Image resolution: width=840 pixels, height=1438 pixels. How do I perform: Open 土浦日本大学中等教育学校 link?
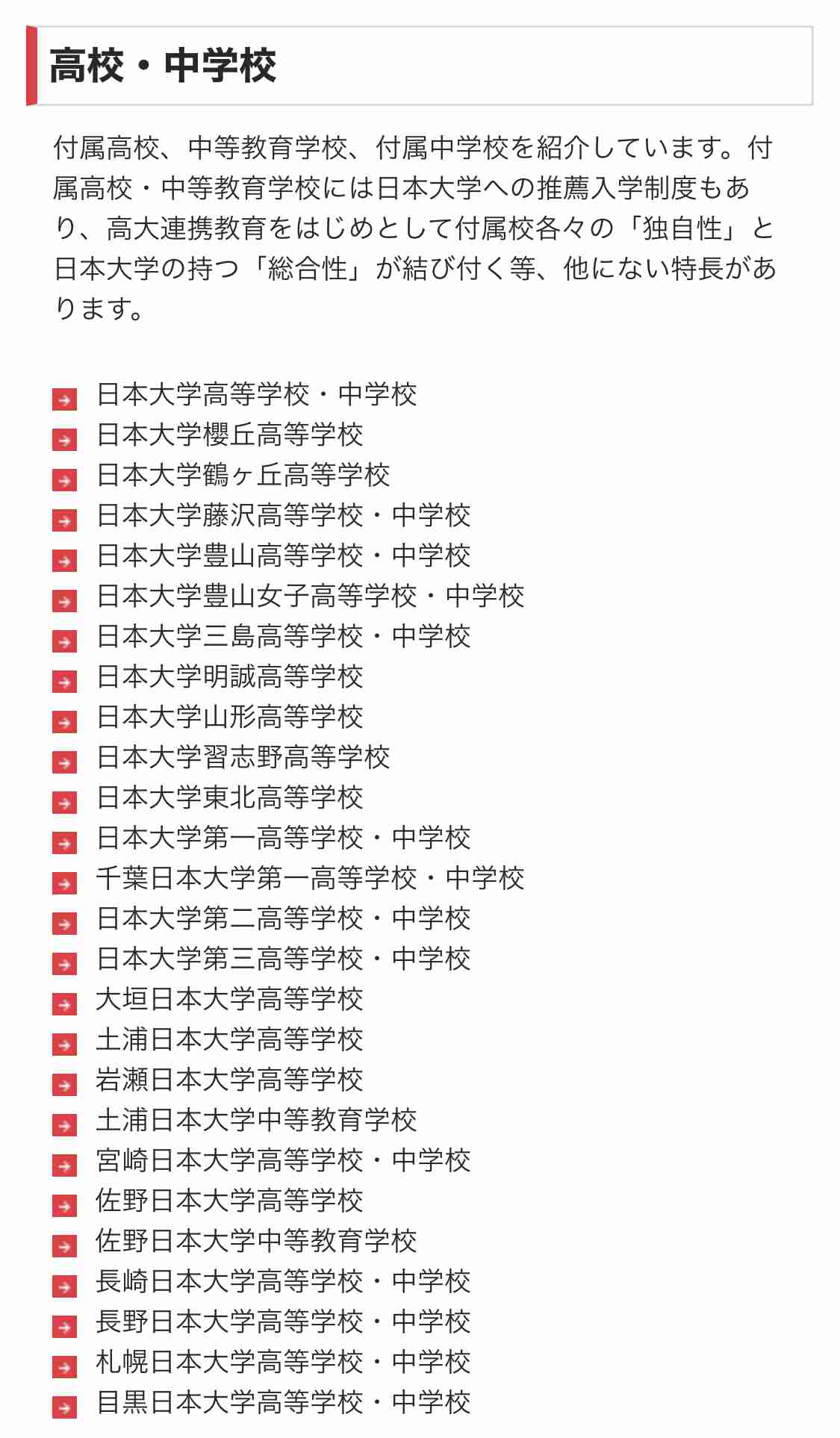[x=256, y=1121]
